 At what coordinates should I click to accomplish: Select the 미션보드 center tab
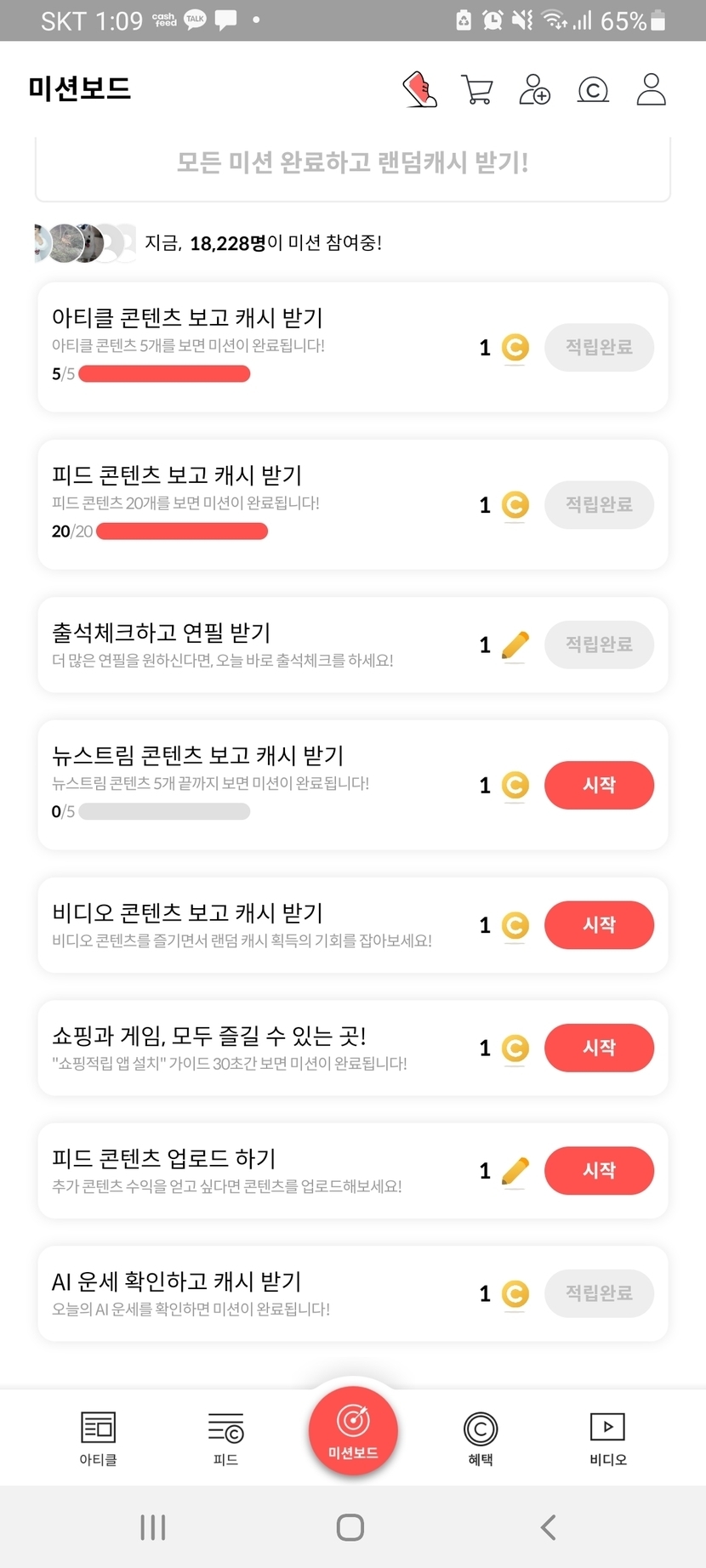pos(353,1430)
